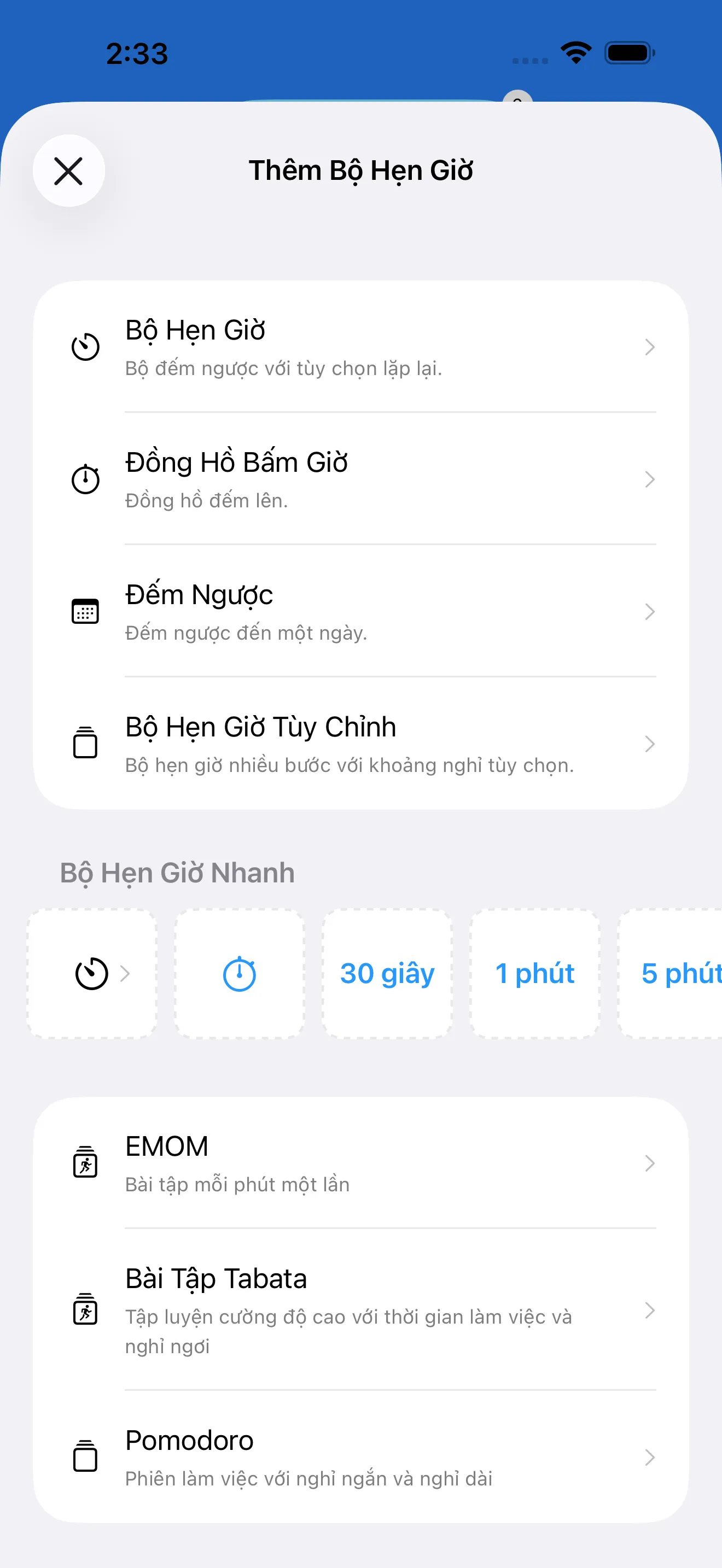This screenshot has width=722, height=1568.
Task: Click the jar icon for Bộ Hẹn Giờ Tùy Chỉnh
Action: tap(85, 743)
